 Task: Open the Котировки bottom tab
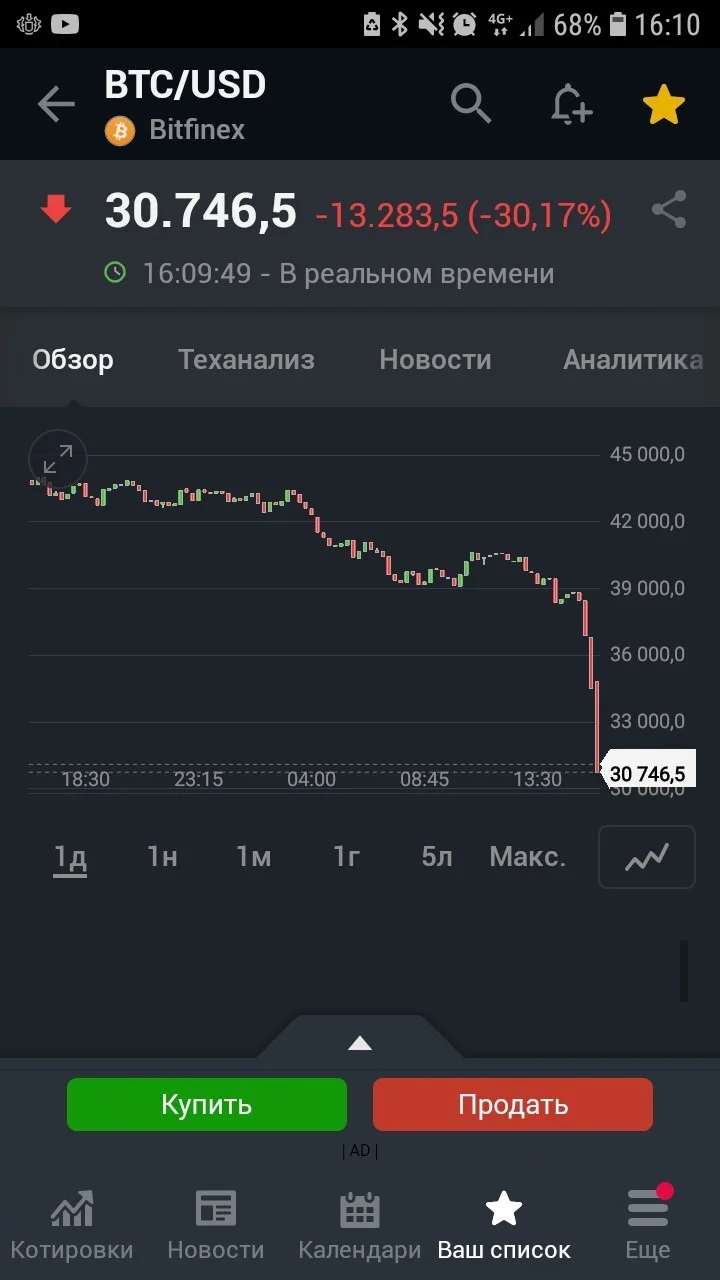[72, 1225]
